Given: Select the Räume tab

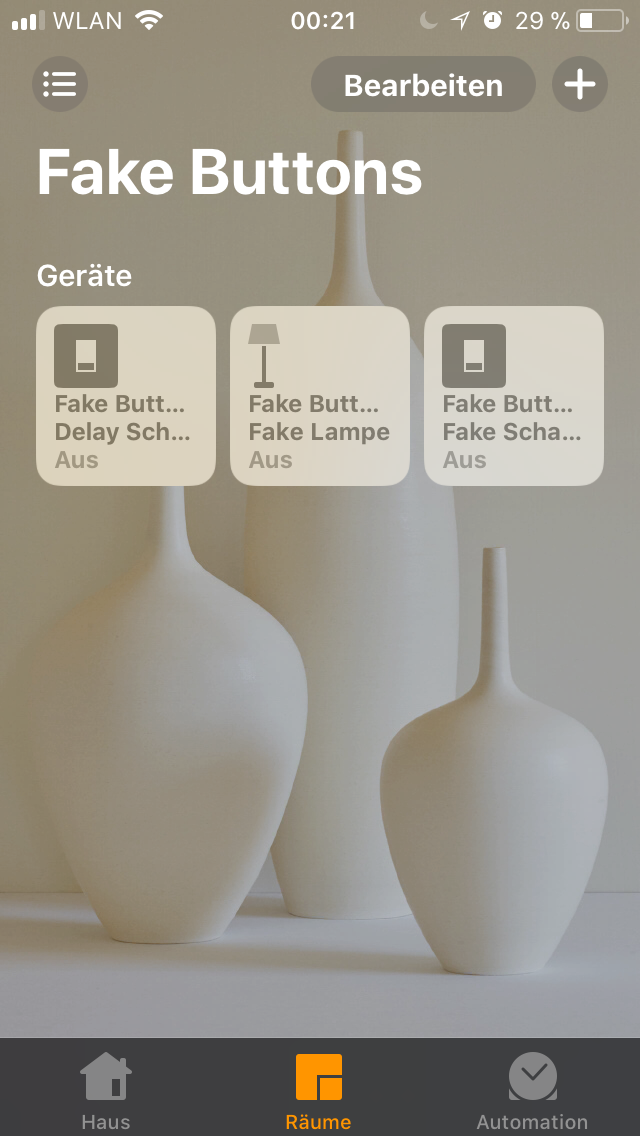Looking at the screenshot, I should pos(319,1090).
